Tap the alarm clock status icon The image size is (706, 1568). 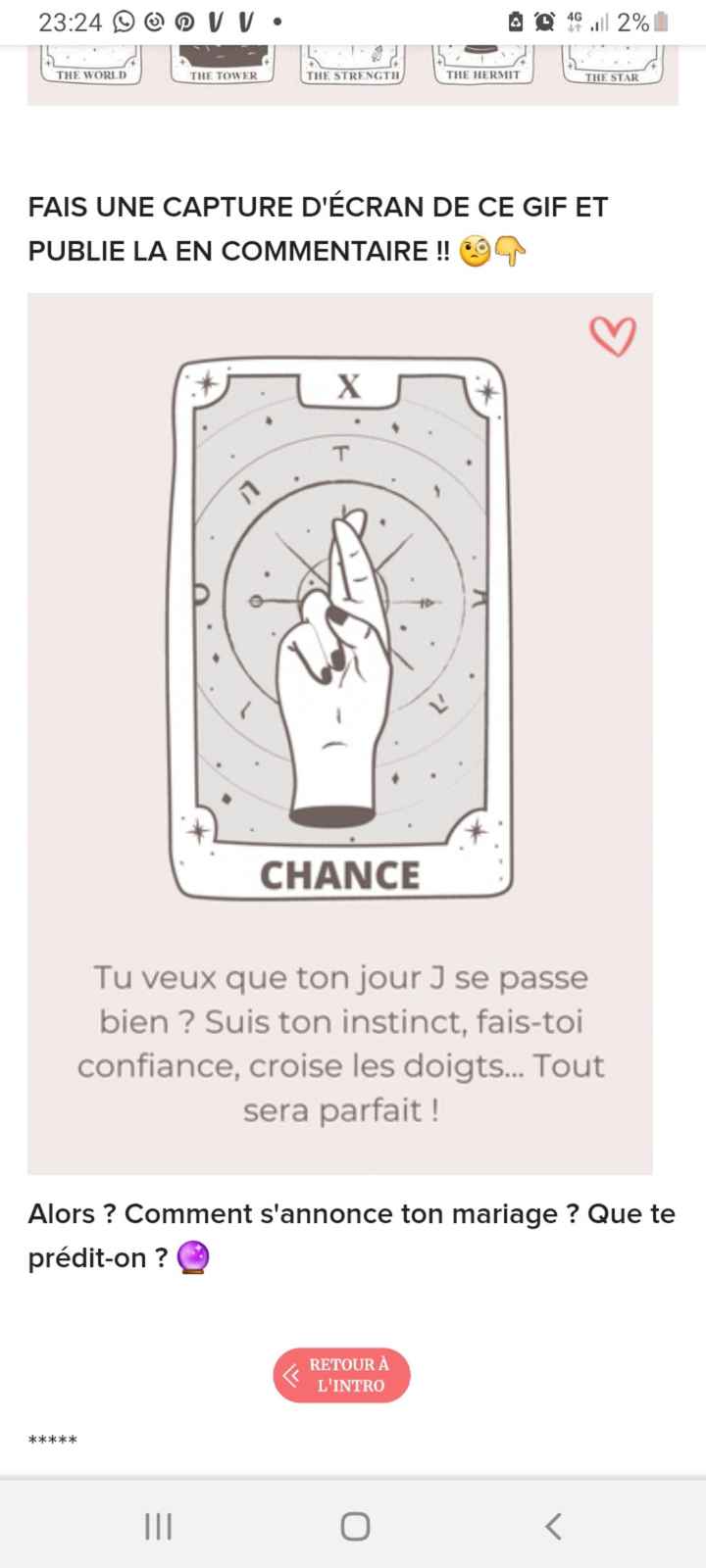(546, 22)
